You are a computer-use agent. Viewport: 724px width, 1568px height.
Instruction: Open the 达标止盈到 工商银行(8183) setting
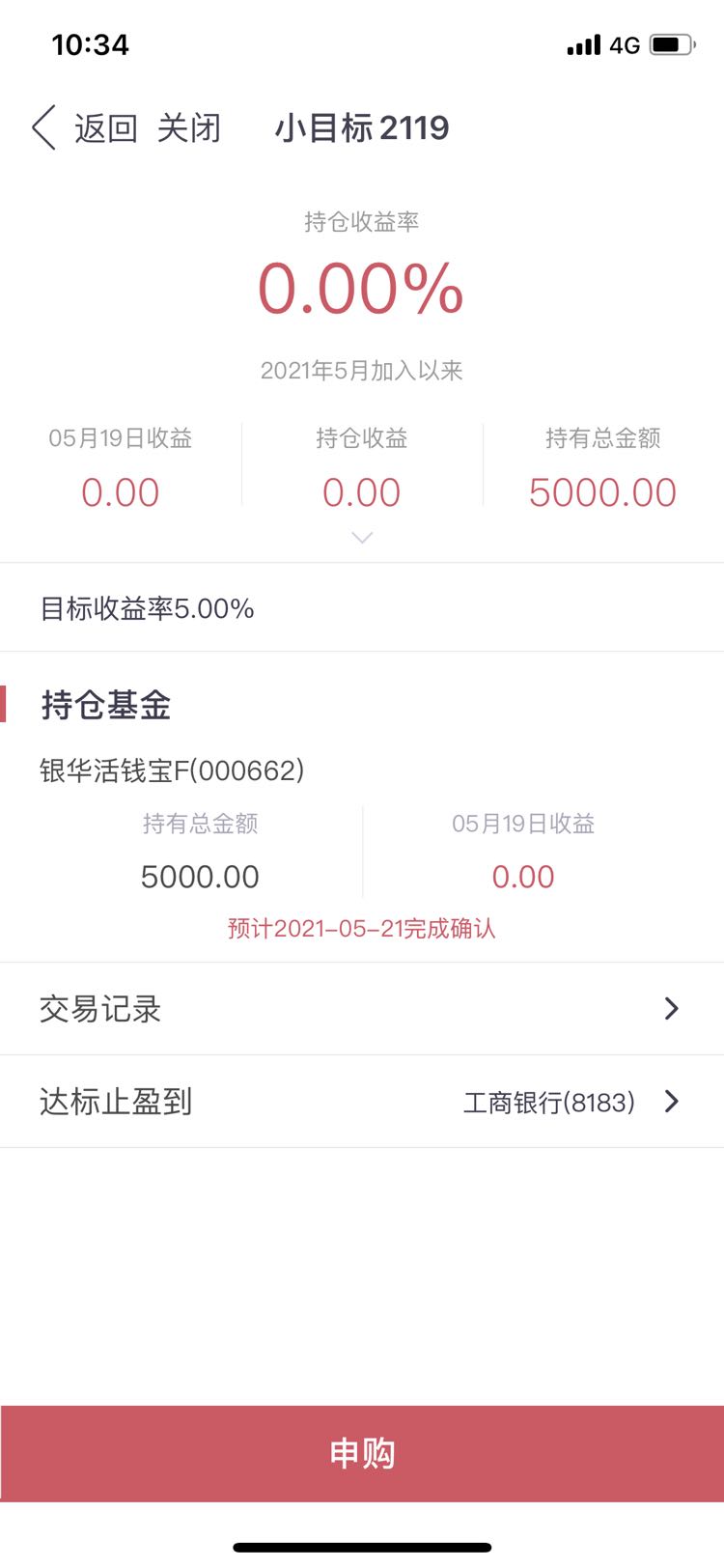click(x=362, y=1102)
